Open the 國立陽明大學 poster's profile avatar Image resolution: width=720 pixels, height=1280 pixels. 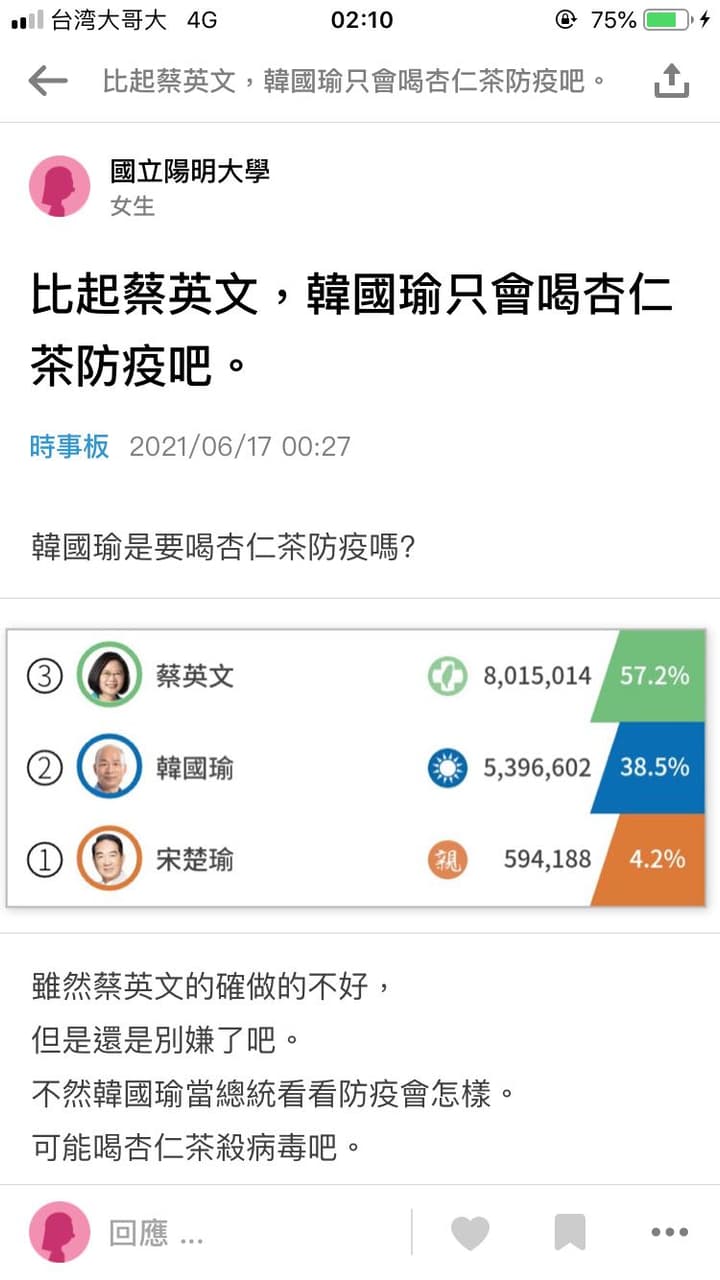pyautogui.click(x=60, y=186)
